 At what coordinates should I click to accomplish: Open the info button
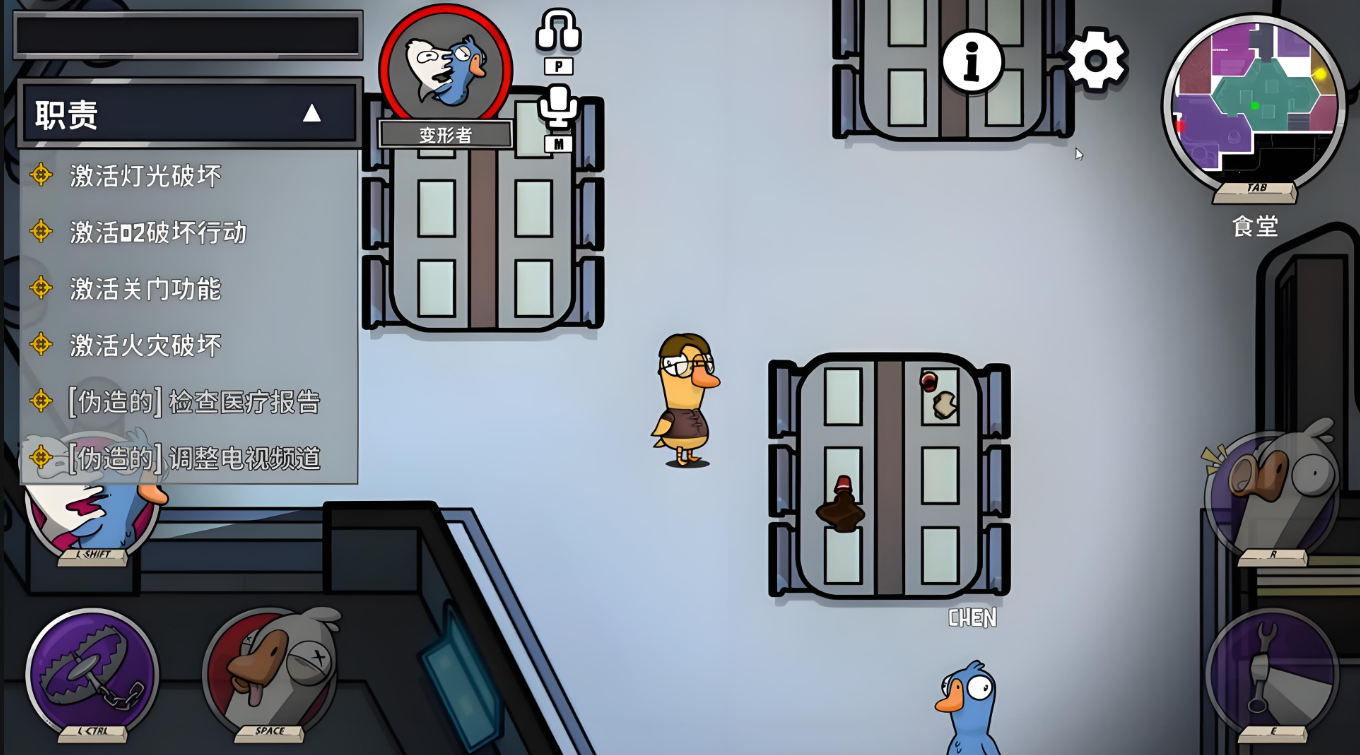pos(971,62)
